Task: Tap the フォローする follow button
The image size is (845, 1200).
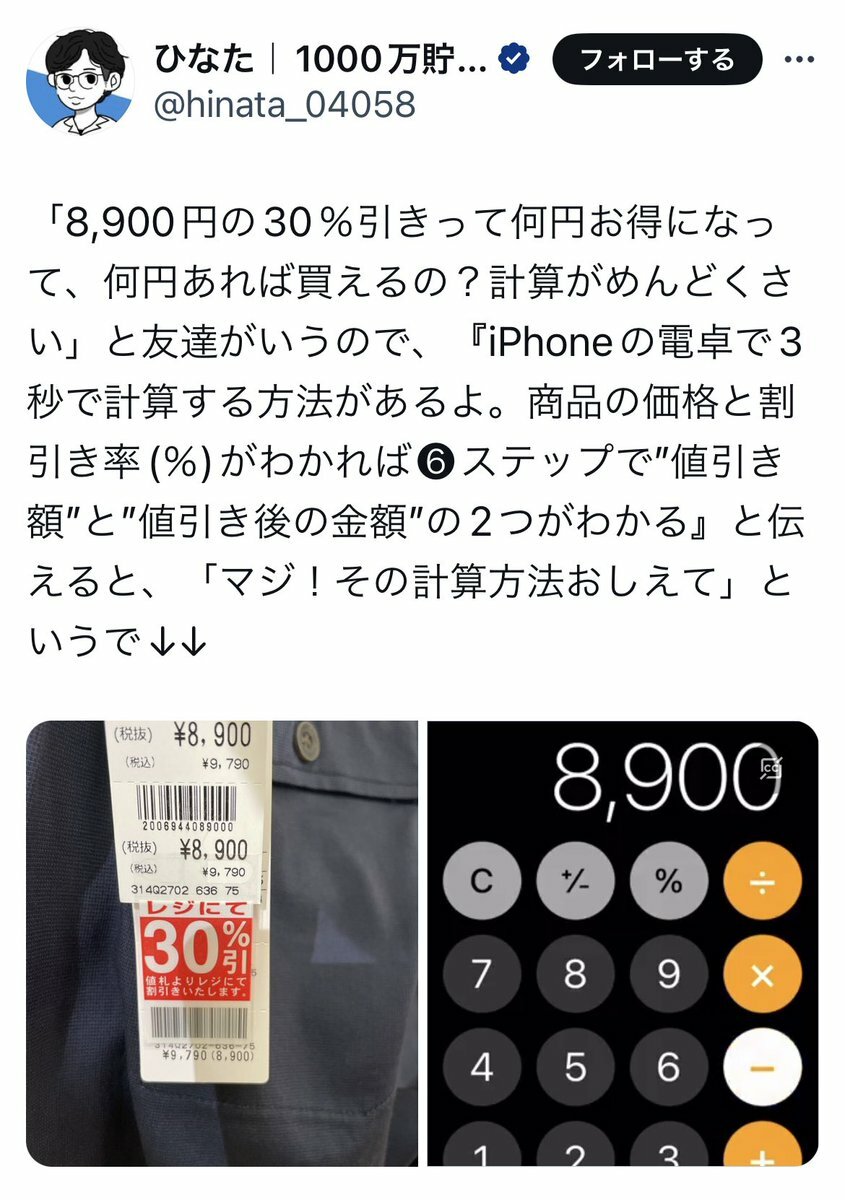Action: tap(657, 61)
